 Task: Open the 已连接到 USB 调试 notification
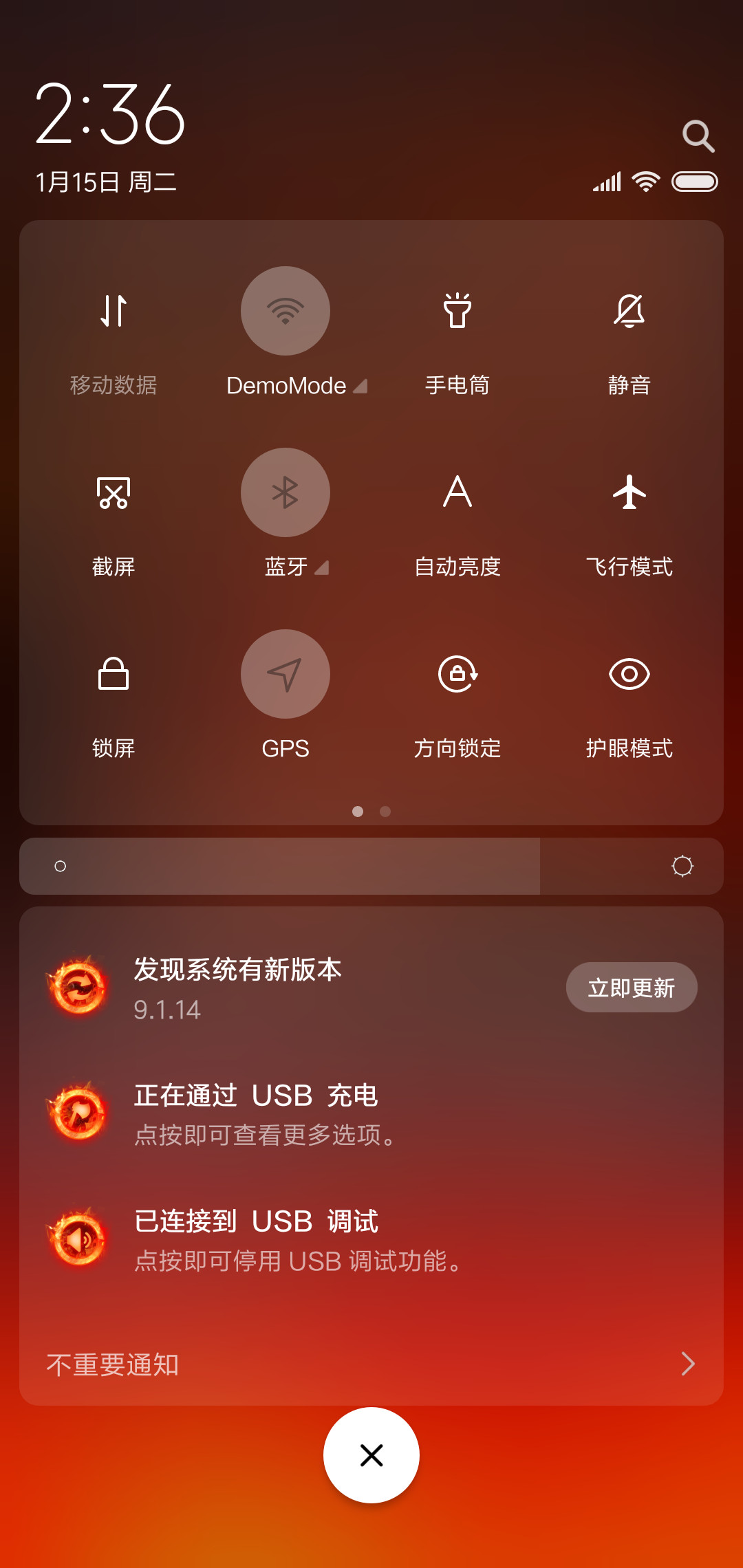coord(371,1240)
